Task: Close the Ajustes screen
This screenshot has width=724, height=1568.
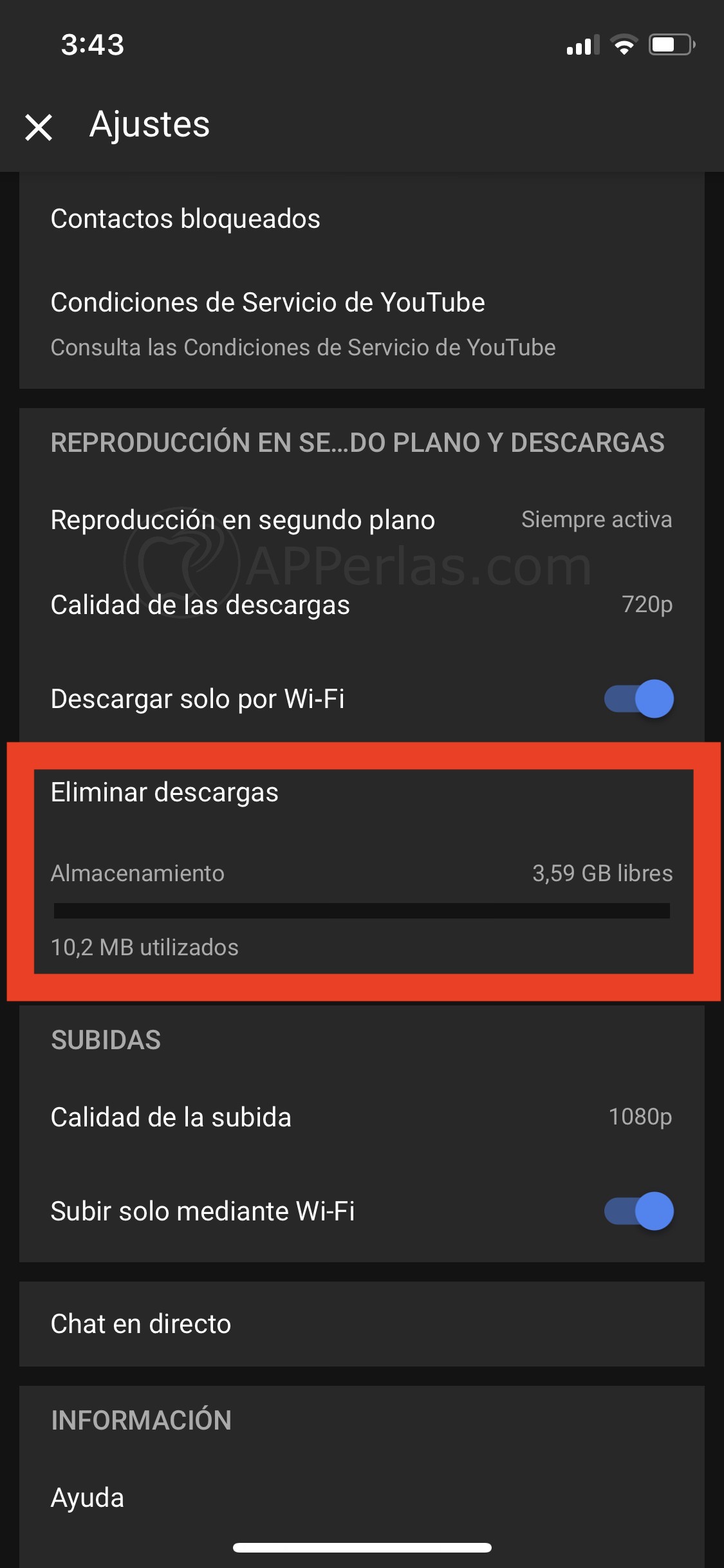Action: (39, 126)
